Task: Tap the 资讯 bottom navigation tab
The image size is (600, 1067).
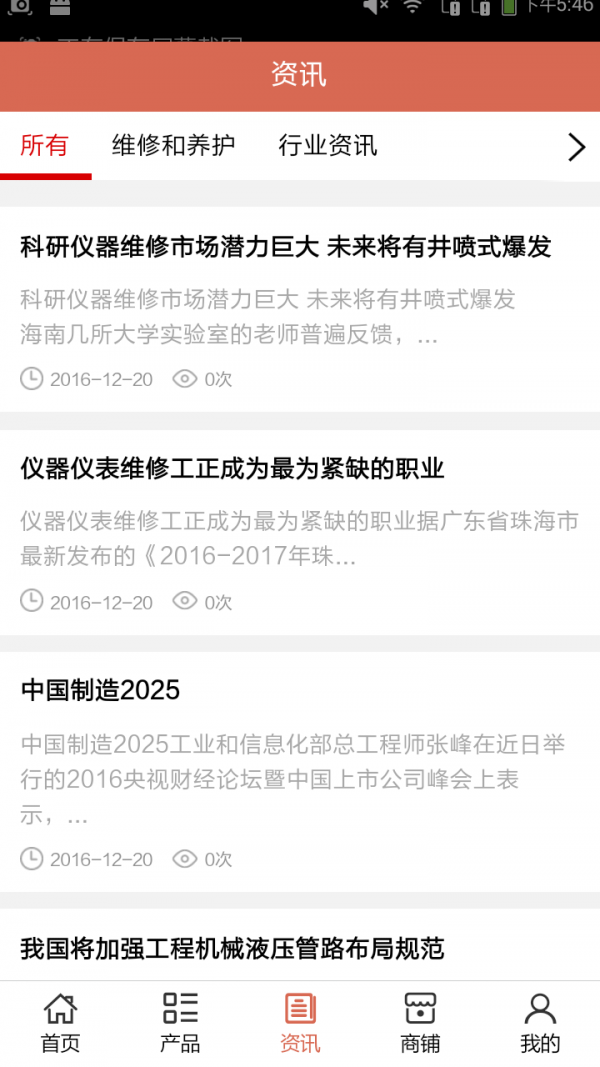Action: point(300,1023)
